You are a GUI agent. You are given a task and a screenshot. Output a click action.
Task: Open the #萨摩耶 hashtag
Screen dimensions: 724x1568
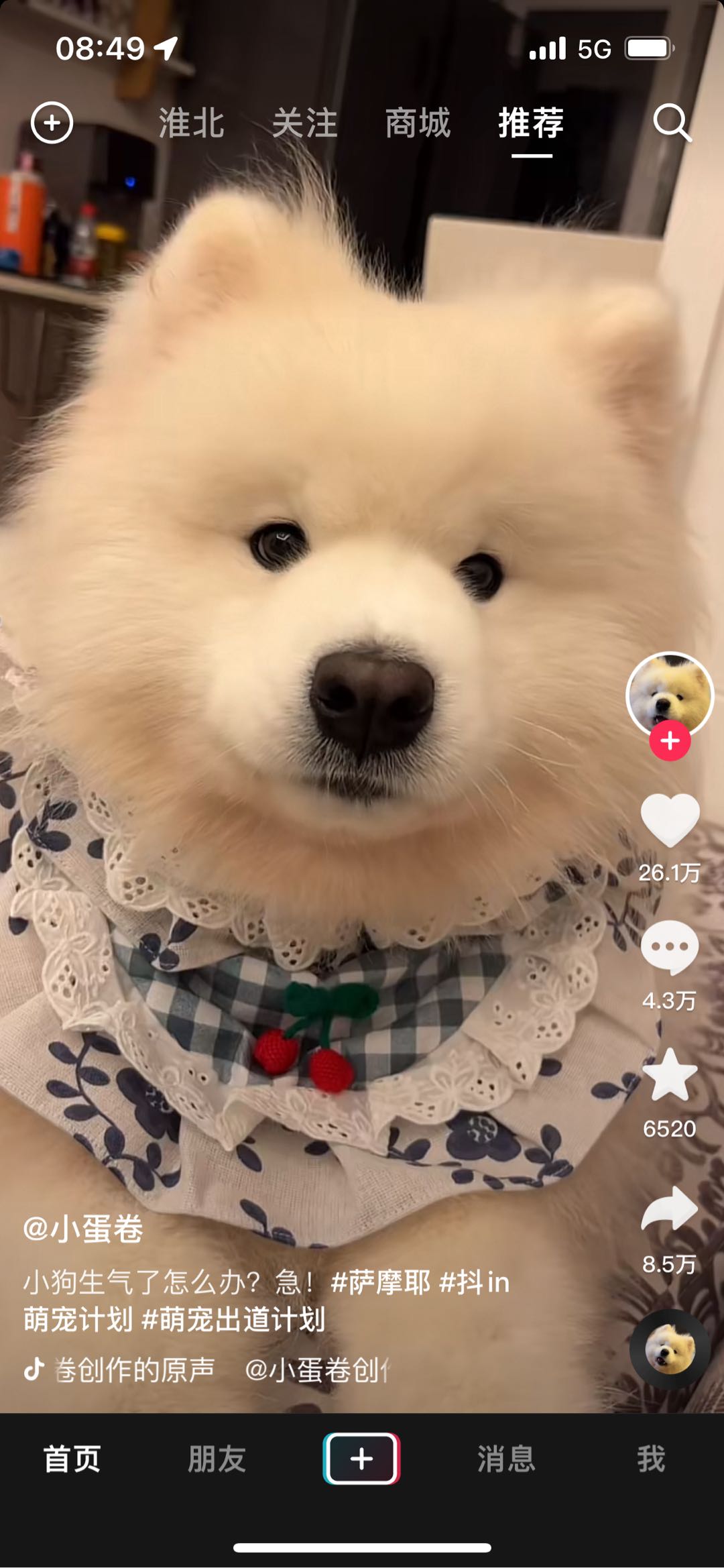381,1282
